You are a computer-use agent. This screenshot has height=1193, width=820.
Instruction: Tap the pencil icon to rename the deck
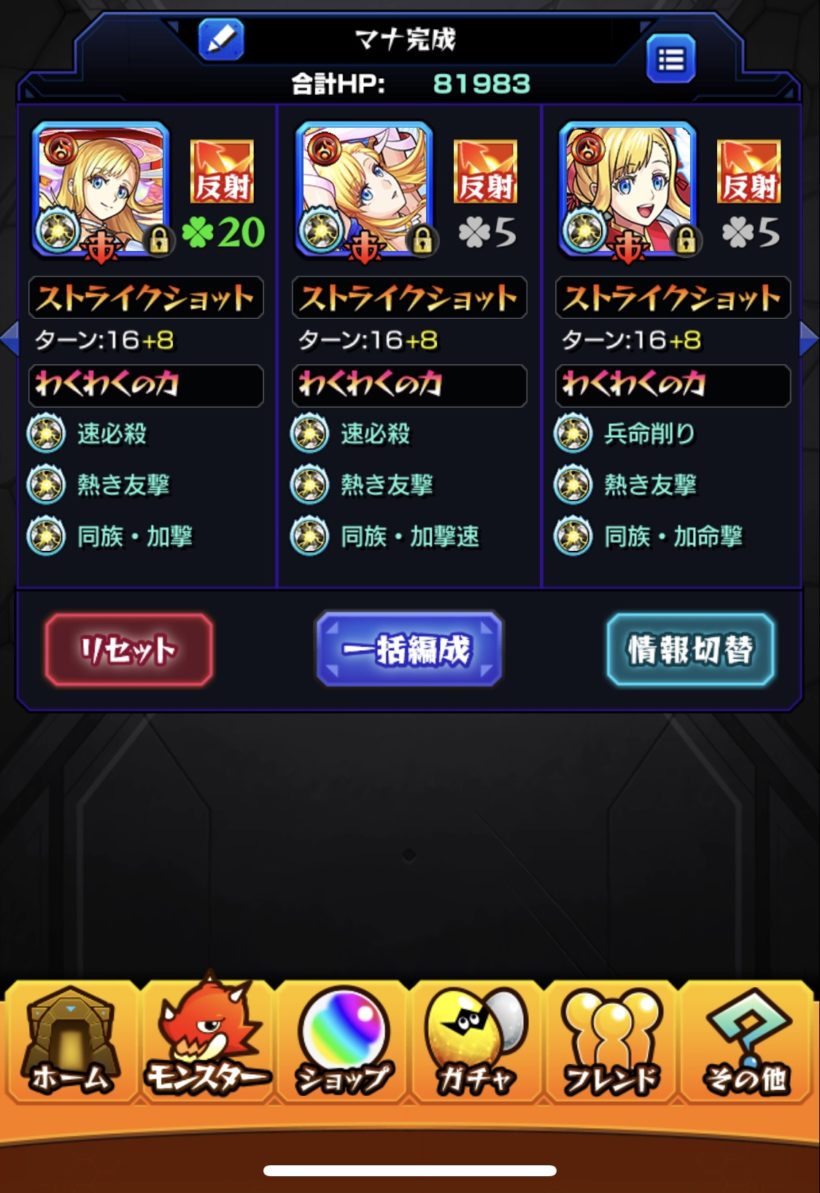pyautogui.click(x=222, y=40)
